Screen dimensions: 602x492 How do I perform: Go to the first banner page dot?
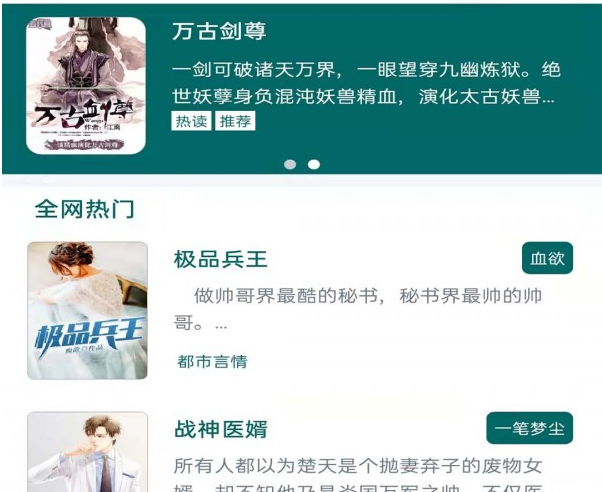(290, 164)
